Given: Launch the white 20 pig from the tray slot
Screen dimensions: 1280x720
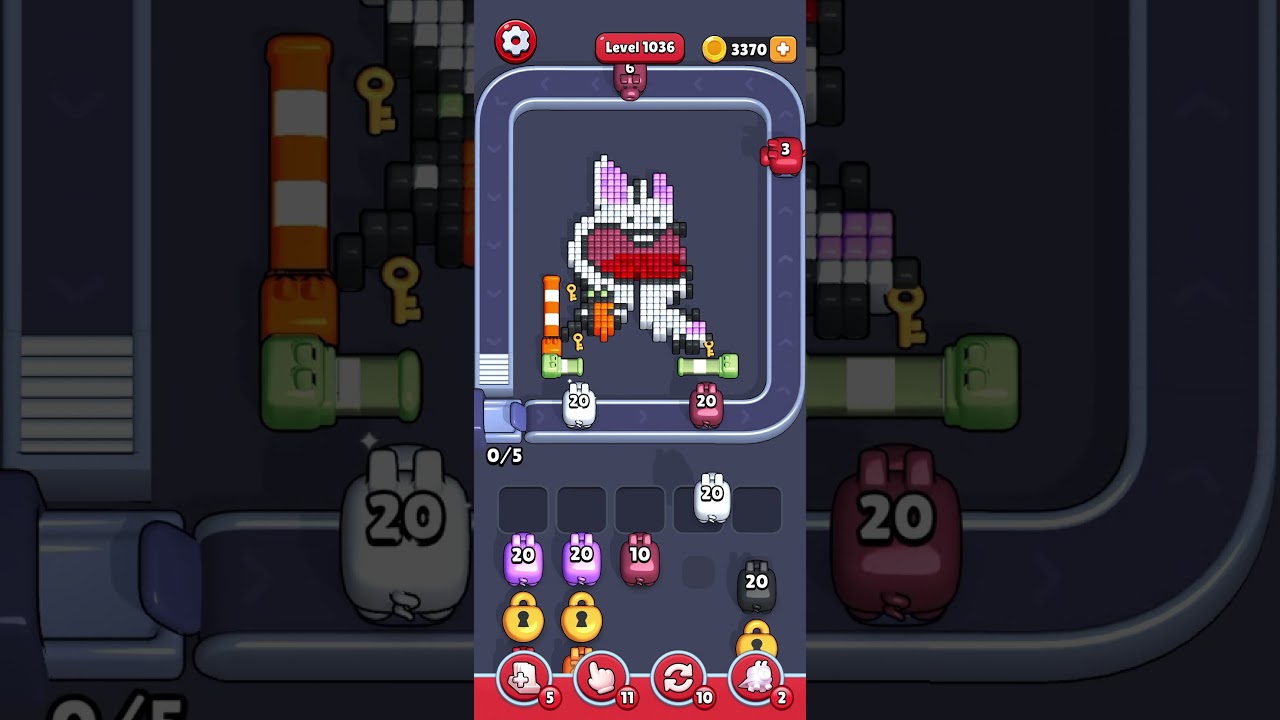Looking at the screenshot, I should point(711,499).
